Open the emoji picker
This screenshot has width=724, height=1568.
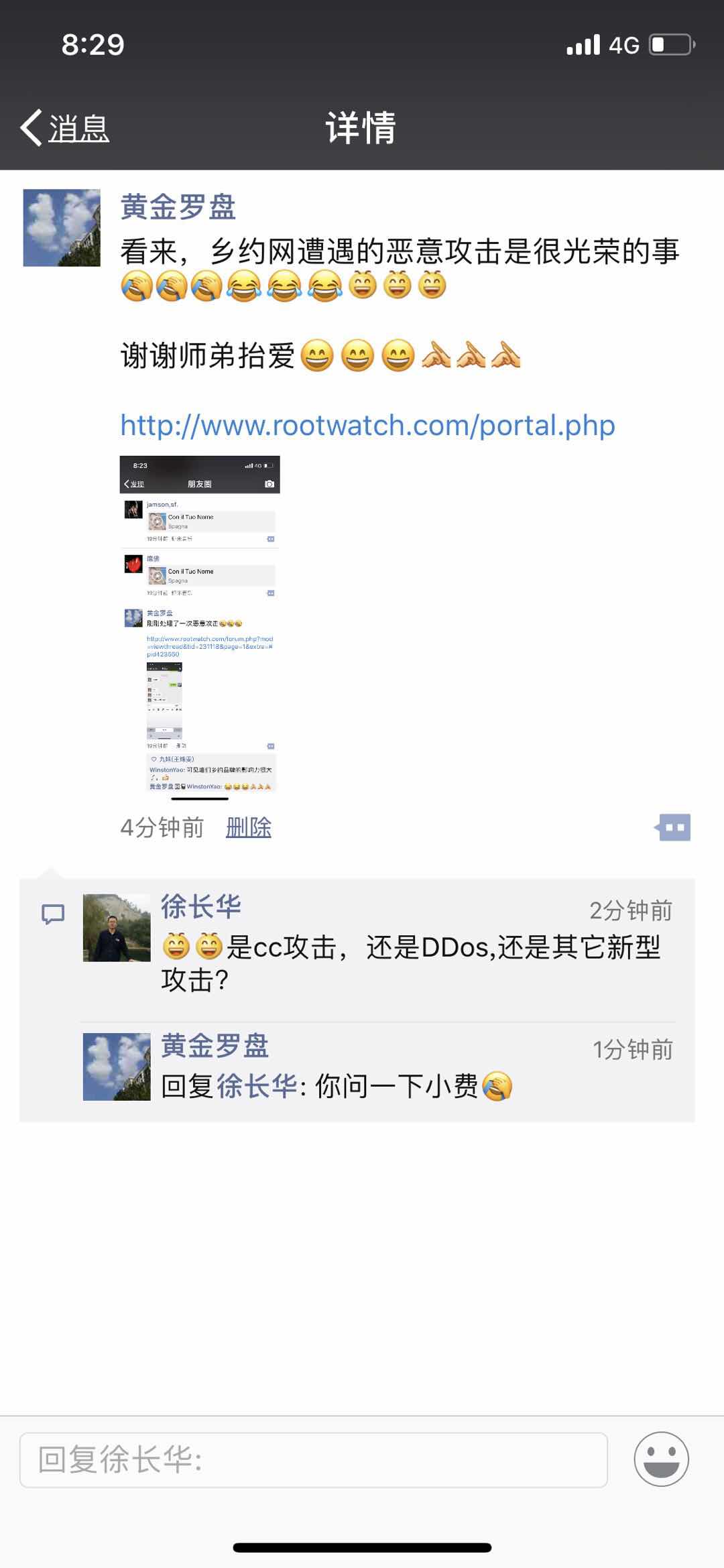(661, 1459)
